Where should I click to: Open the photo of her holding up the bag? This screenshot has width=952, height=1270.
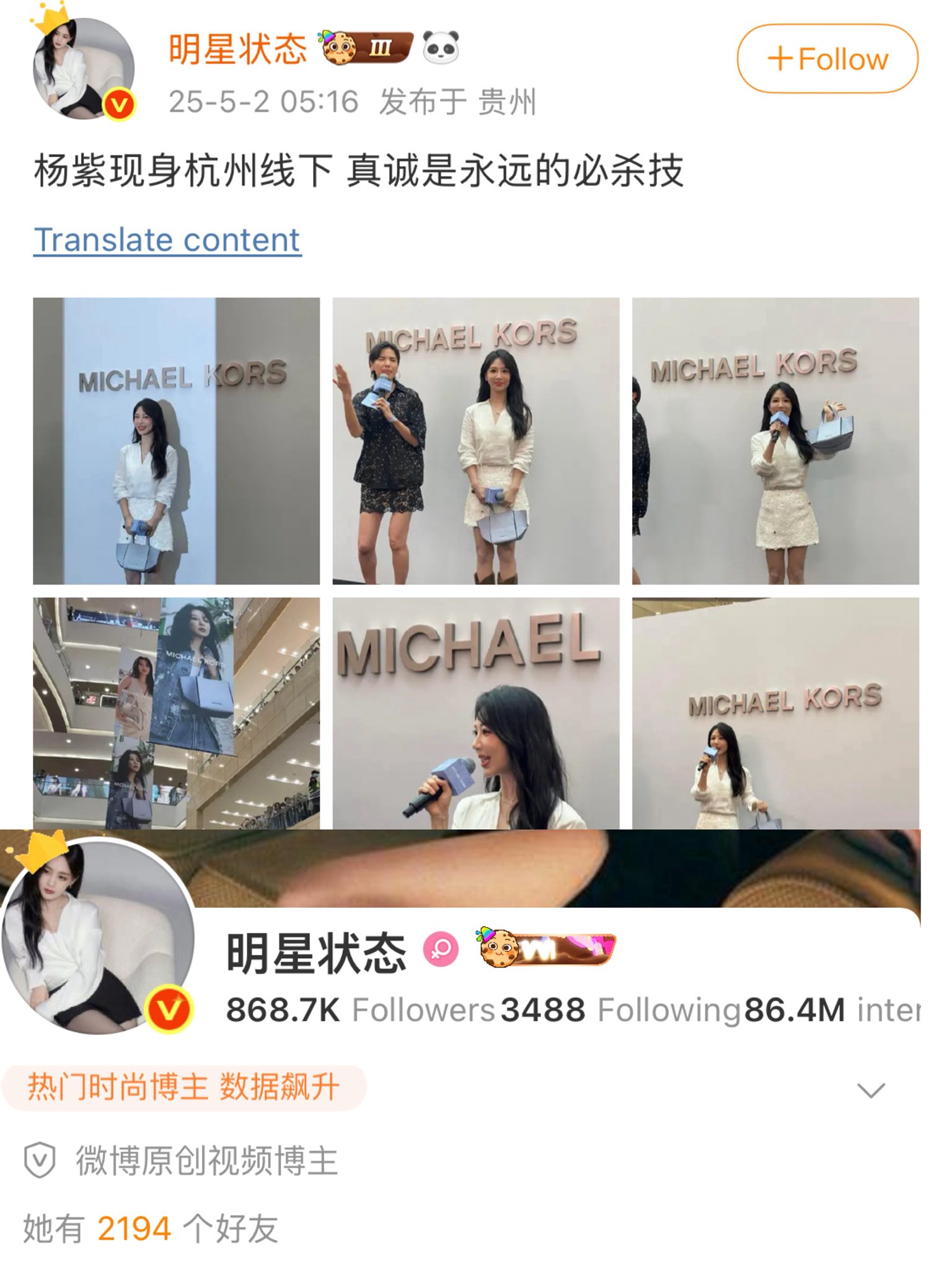coord(775,441)
